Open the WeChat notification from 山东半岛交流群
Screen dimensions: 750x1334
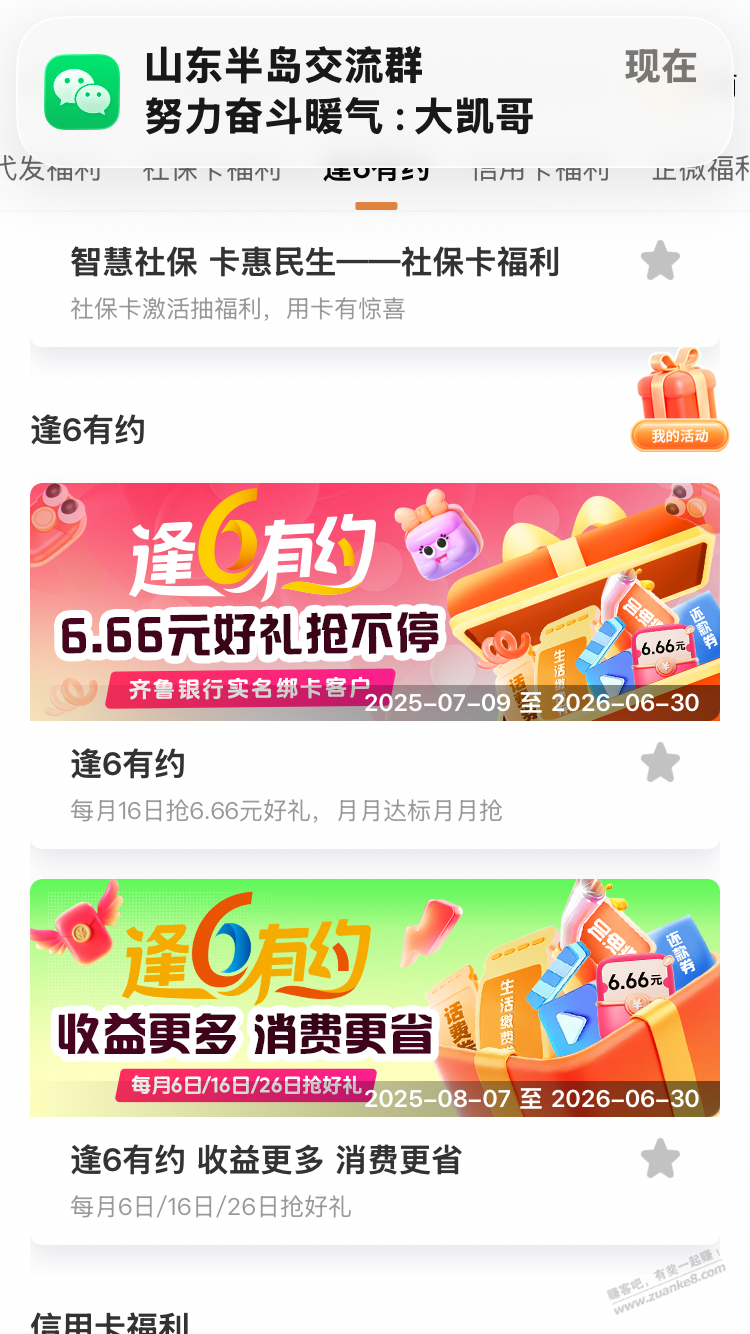coord(375,90)
